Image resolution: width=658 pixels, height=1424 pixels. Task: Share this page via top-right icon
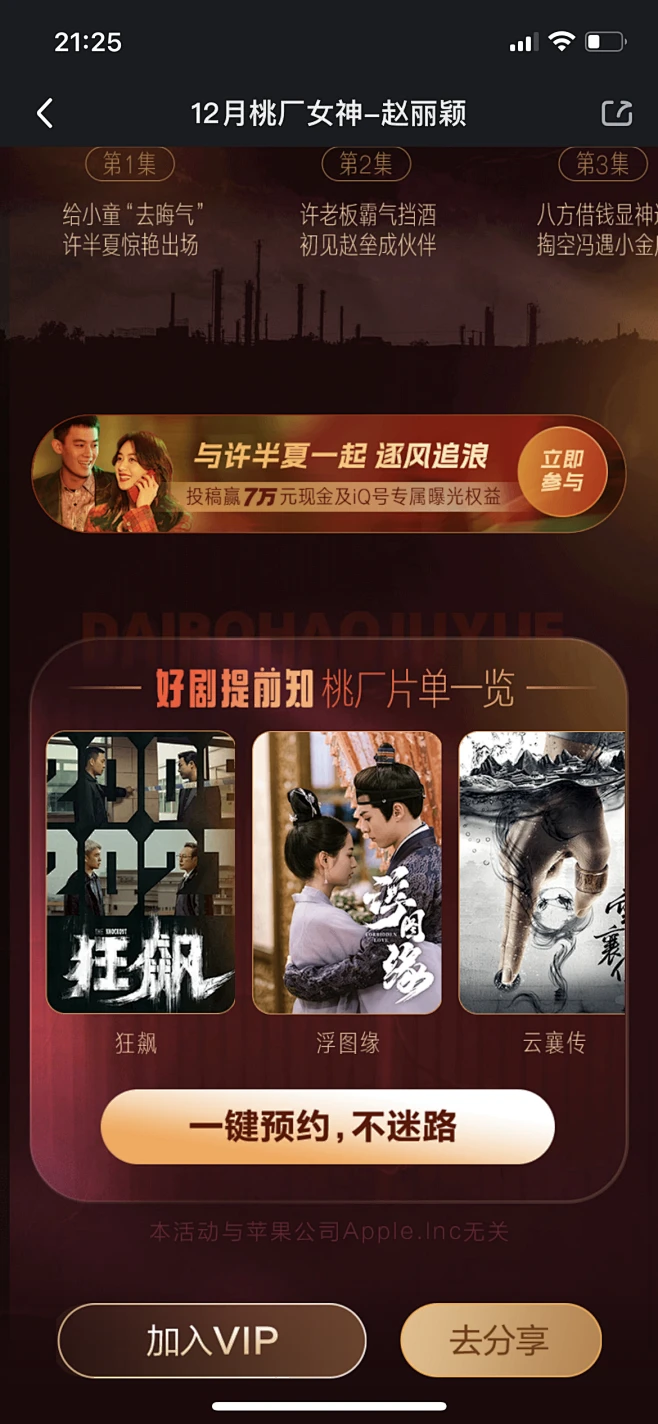point(616,113)
